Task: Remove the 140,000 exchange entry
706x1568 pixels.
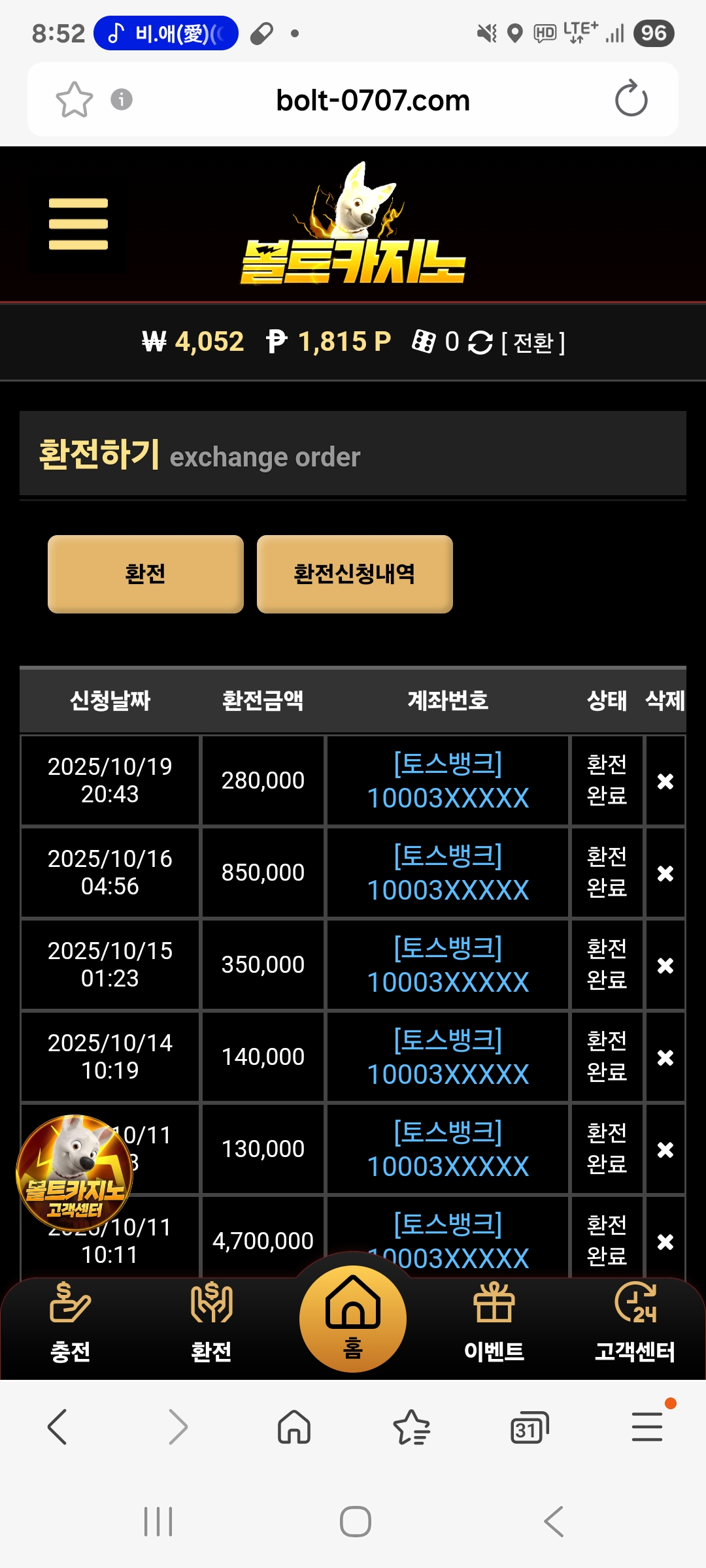Action: tap(665, 1057)
